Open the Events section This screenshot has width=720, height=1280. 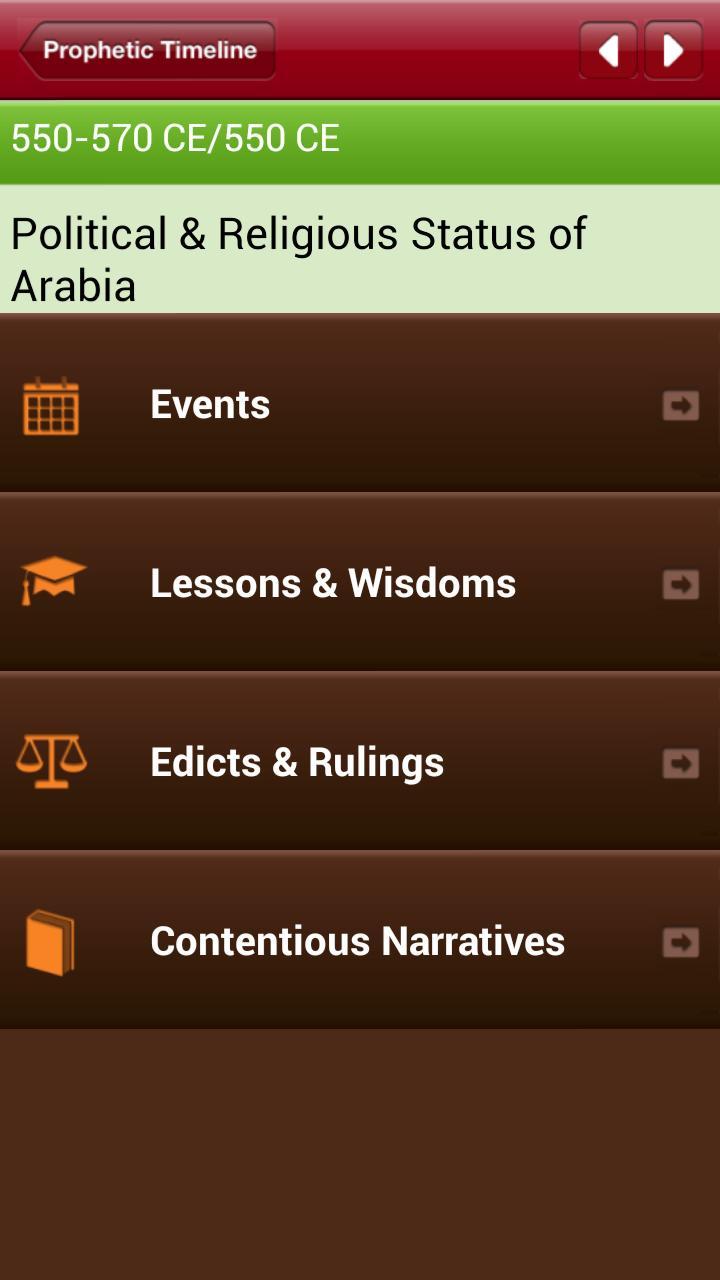pyautogui.click(x=360, y=404)
